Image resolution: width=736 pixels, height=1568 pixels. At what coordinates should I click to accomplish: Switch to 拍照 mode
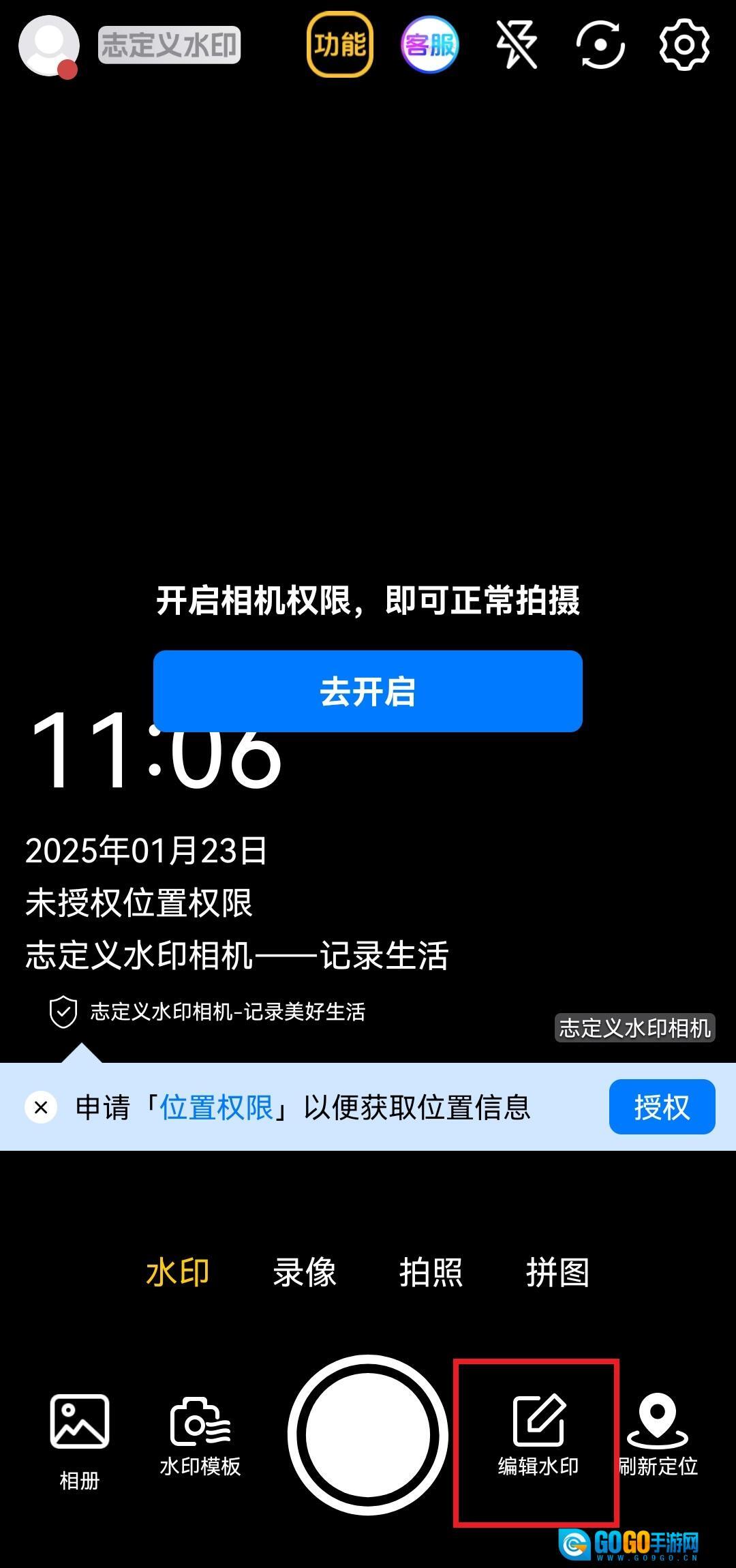431,1272
